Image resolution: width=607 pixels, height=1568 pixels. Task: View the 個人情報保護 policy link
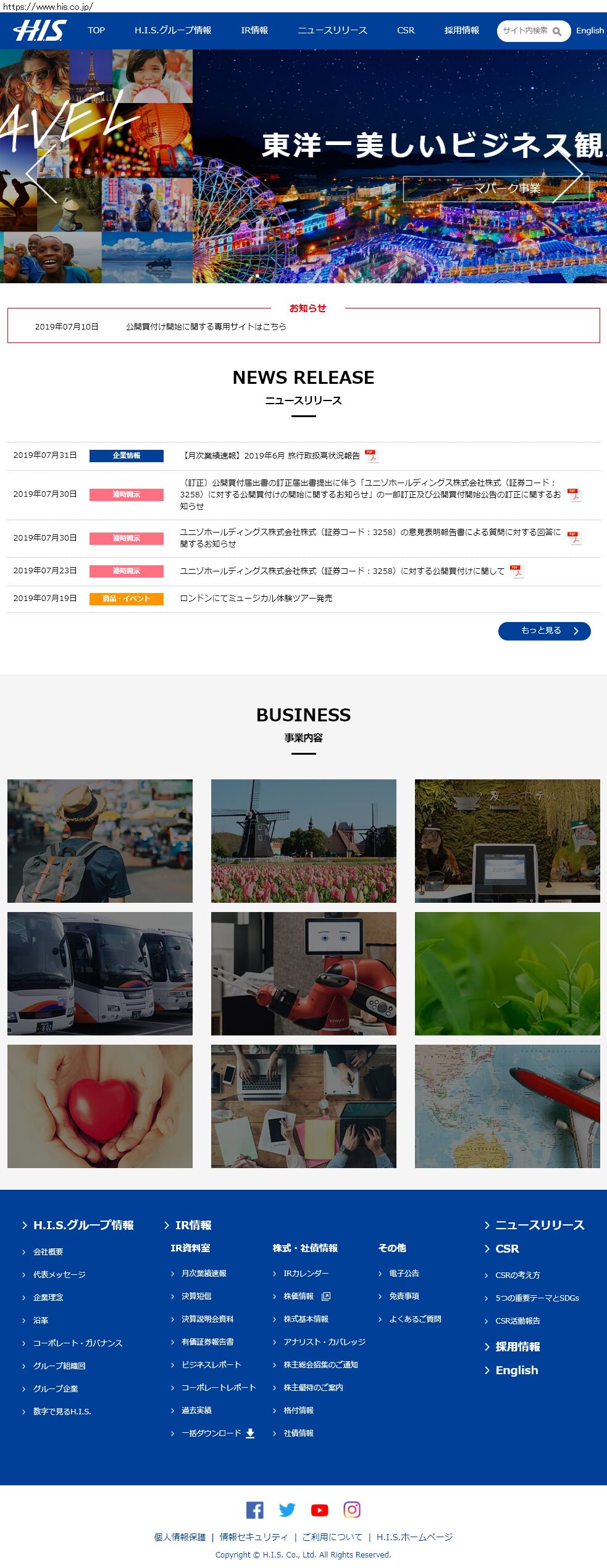[180, 1537]
